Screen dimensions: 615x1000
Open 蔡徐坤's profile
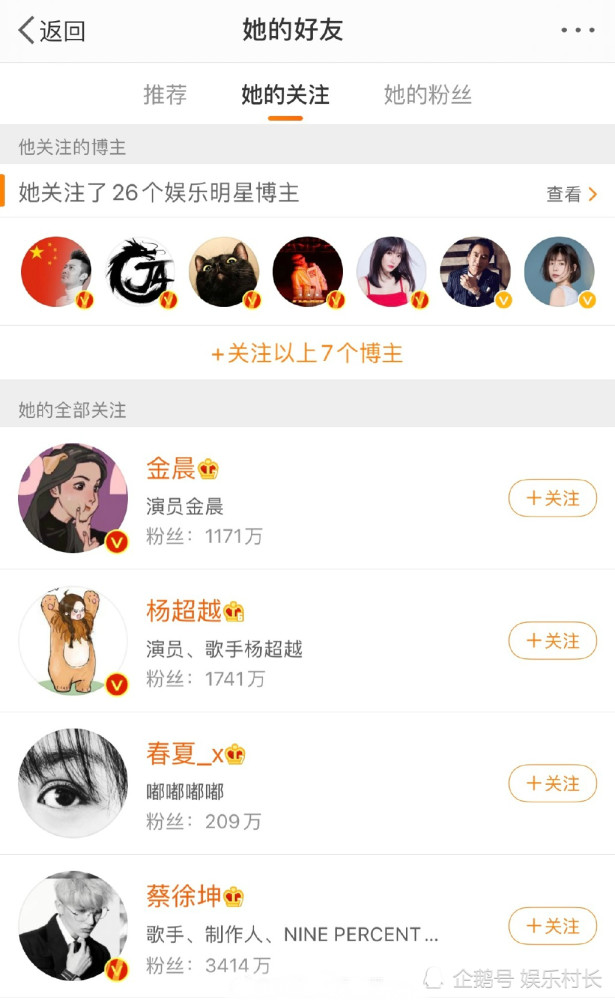click(x=182, y=897)
